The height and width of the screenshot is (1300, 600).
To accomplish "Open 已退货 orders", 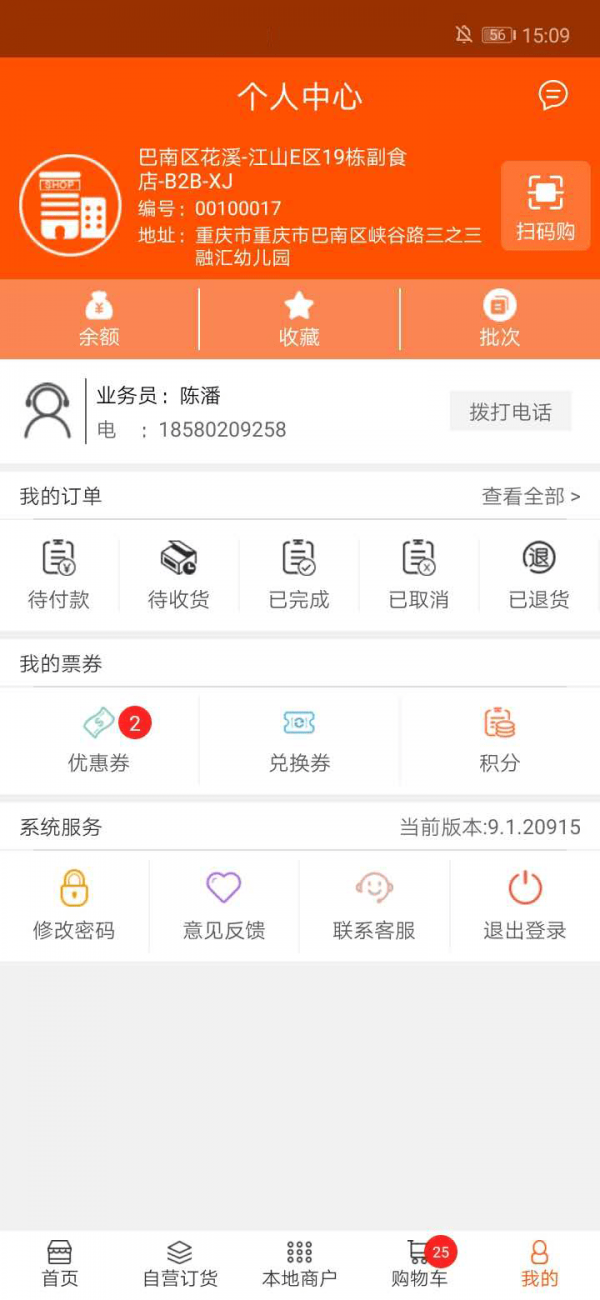I will click(539, 574).
